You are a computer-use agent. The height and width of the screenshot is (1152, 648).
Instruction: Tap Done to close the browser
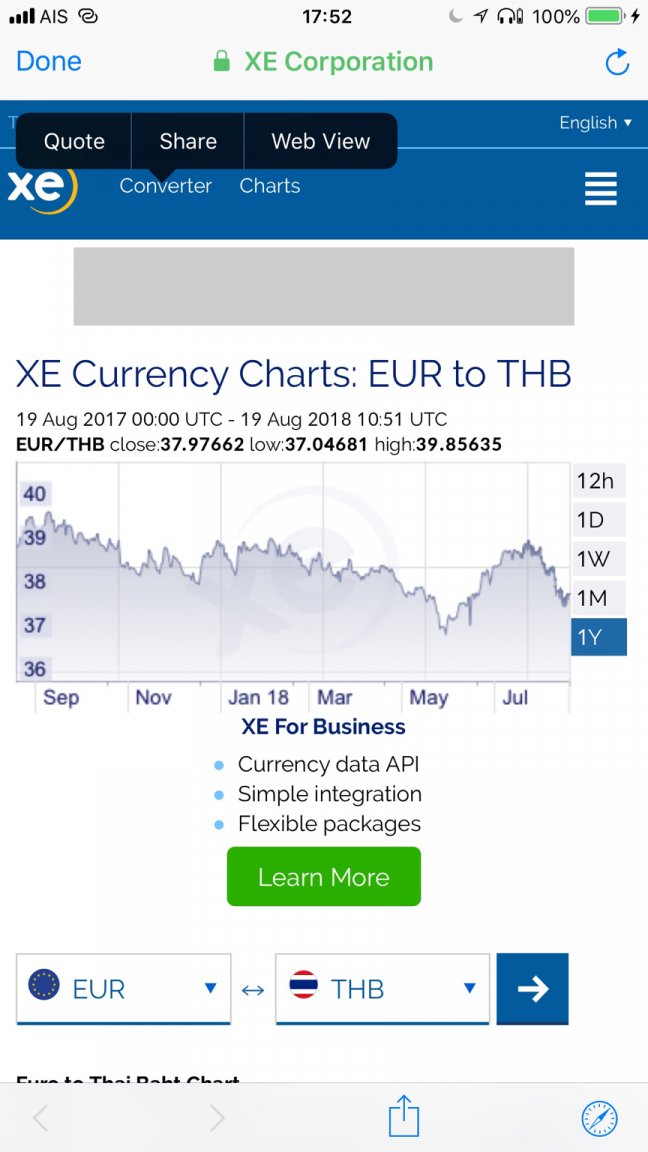(49, 62)
